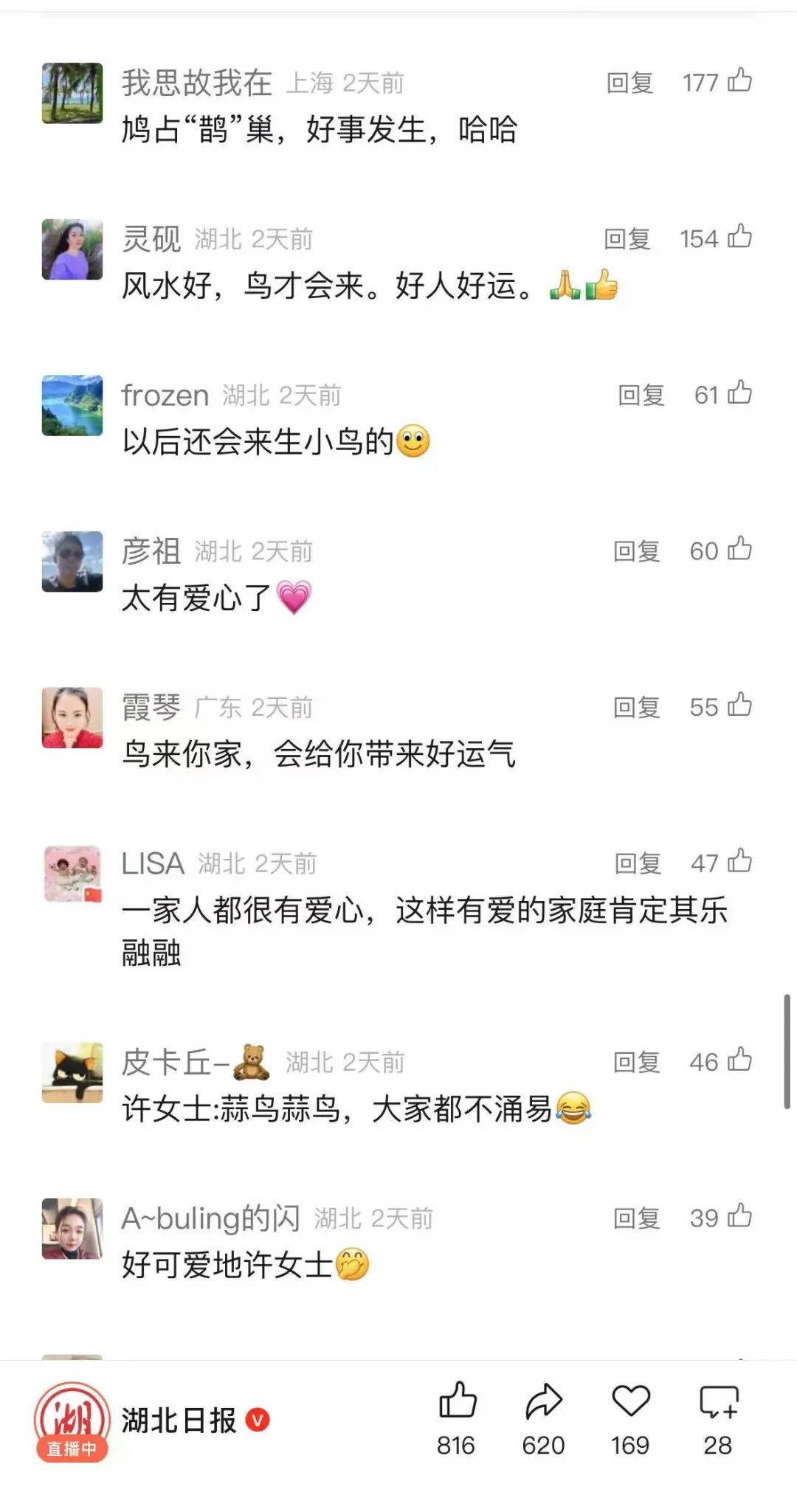The width and height of the screenshot is (797, 1512).
Task: Like the video with 816 likes
Action: tap(458, 1401)
